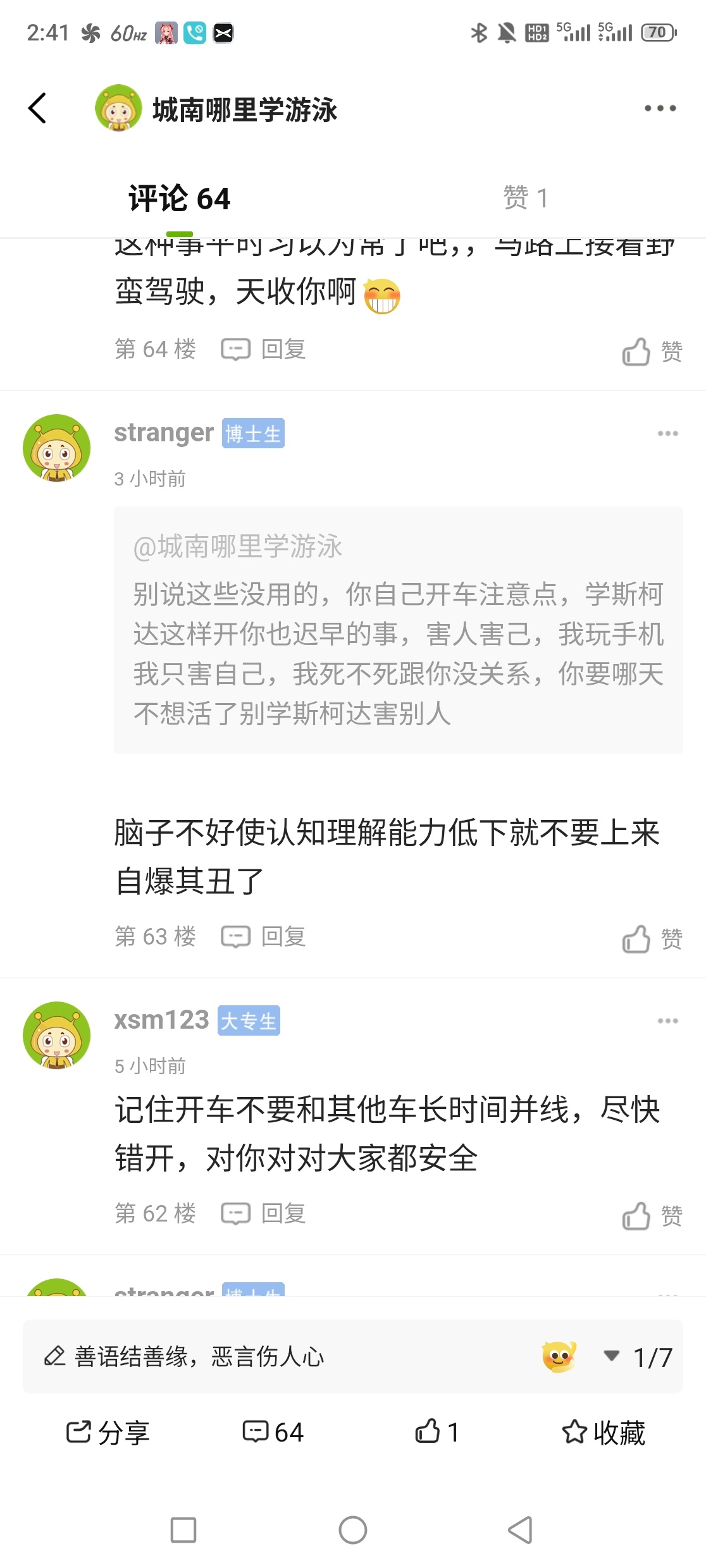Image resolution: width=706 pixels, height=1568 pixels.
Task: Open more options for xsm123's comment
Action: 667,1021
